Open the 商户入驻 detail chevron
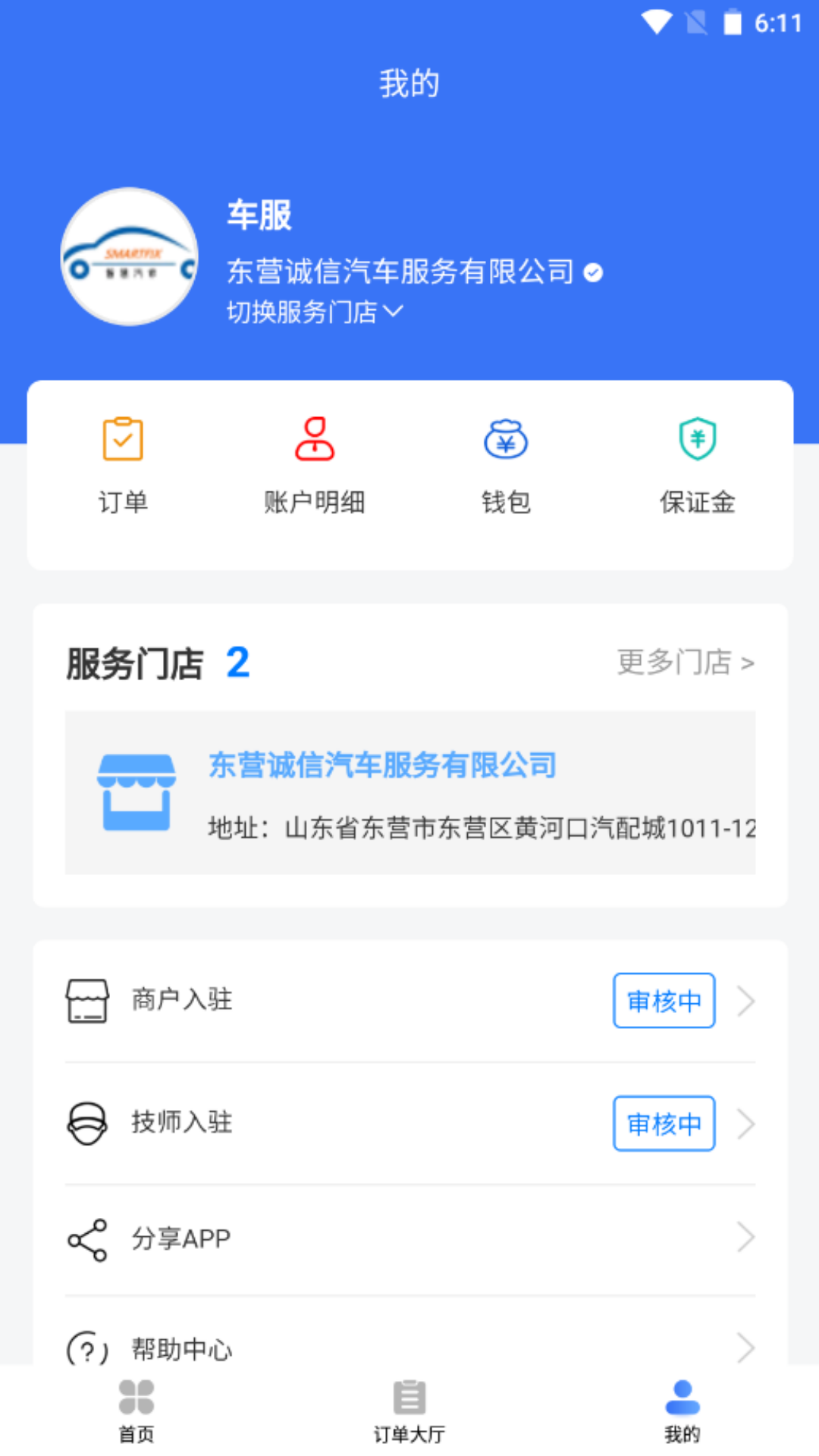Image resolution: width=819 pixels, height=1456 pixels. (745, 1000)
